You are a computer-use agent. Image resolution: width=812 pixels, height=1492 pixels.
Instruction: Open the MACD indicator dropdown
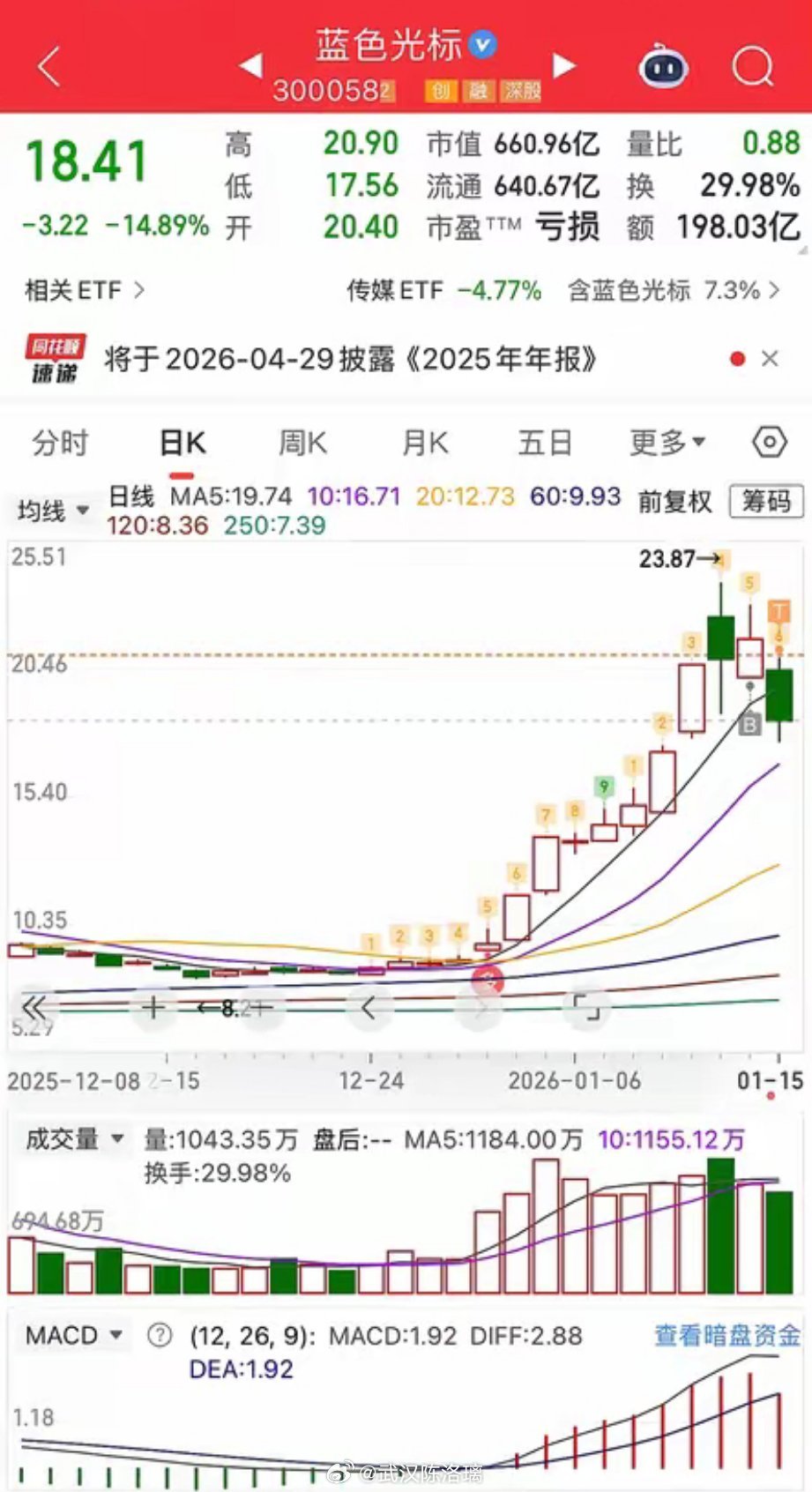[x=72, y=1335]
